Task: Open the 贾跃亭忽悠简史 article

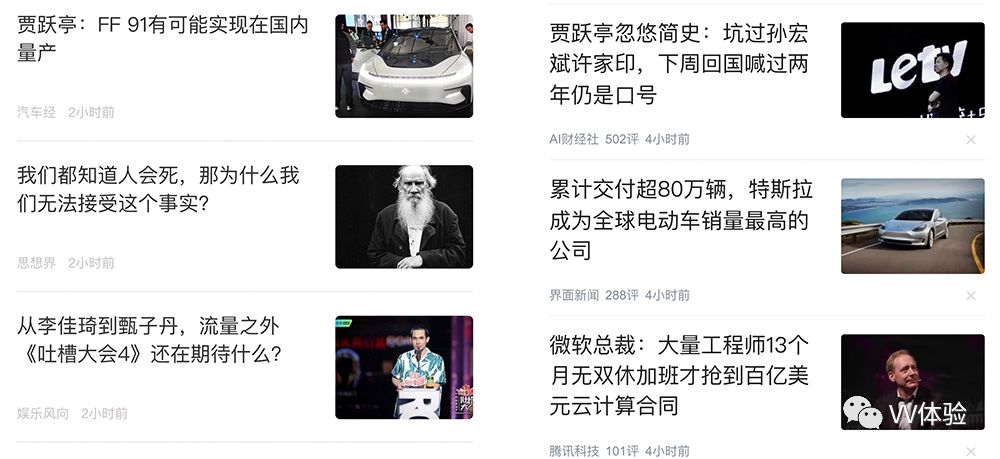Action: coord(680,65)
